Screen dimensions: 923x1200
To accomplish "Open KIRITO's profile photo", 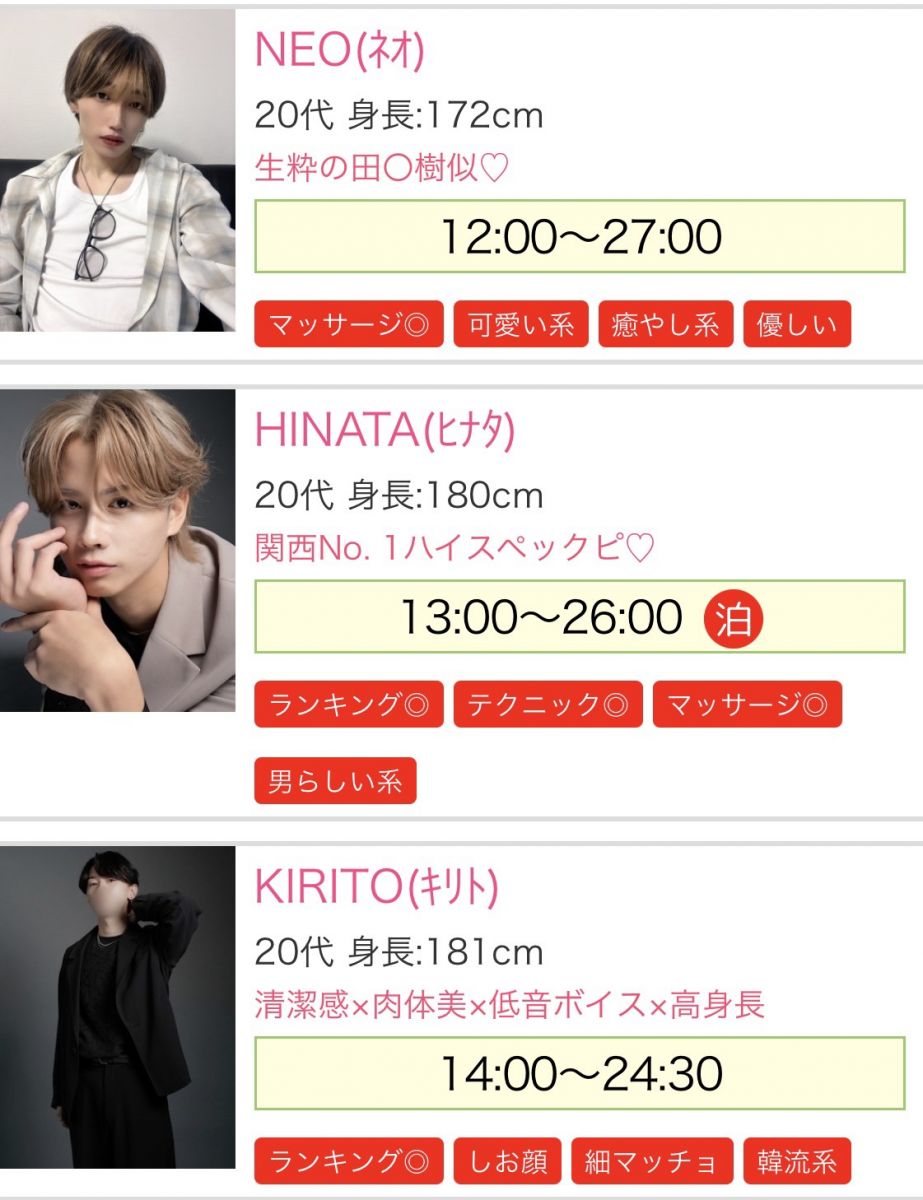I will 117,1007.
